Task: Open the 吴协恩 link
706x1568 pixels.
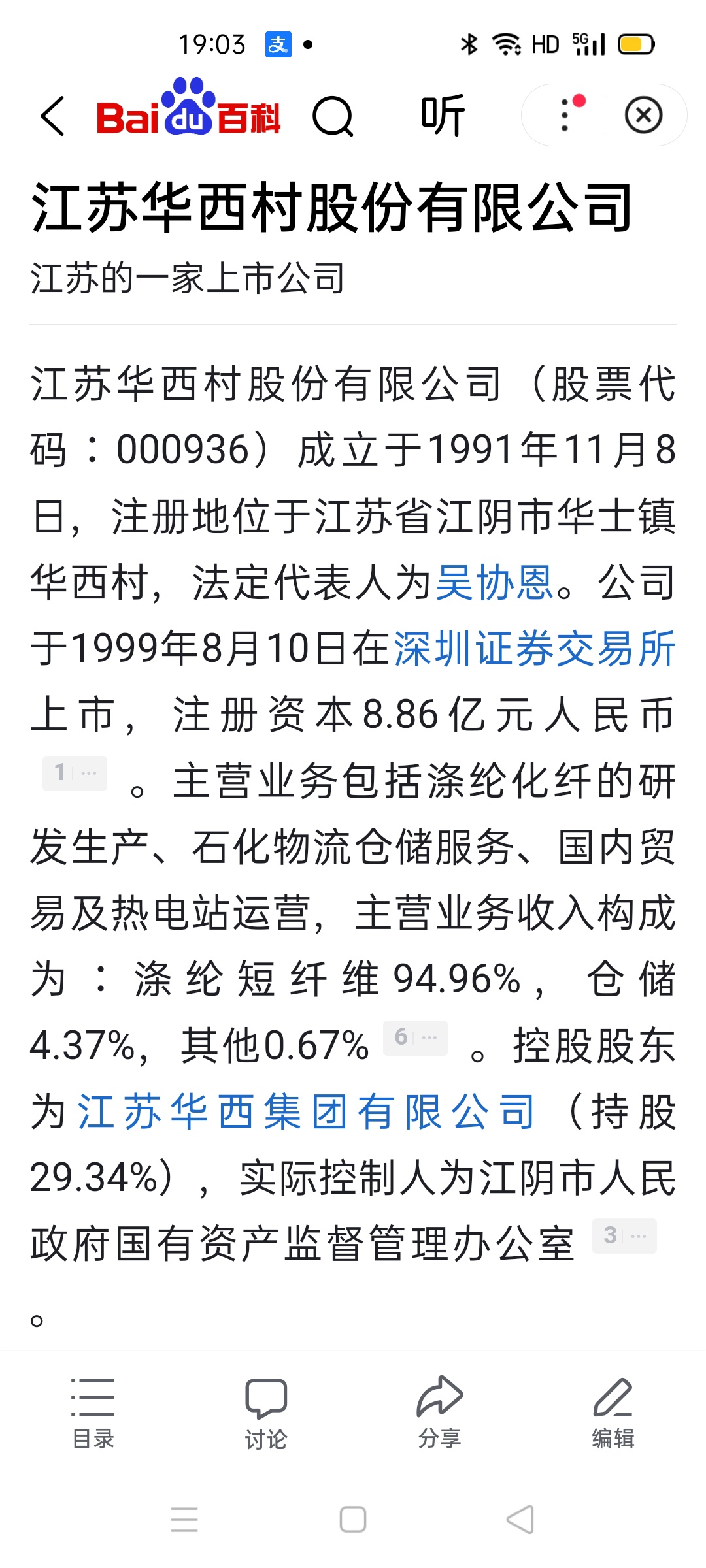Action: click(x=495, y=582)
